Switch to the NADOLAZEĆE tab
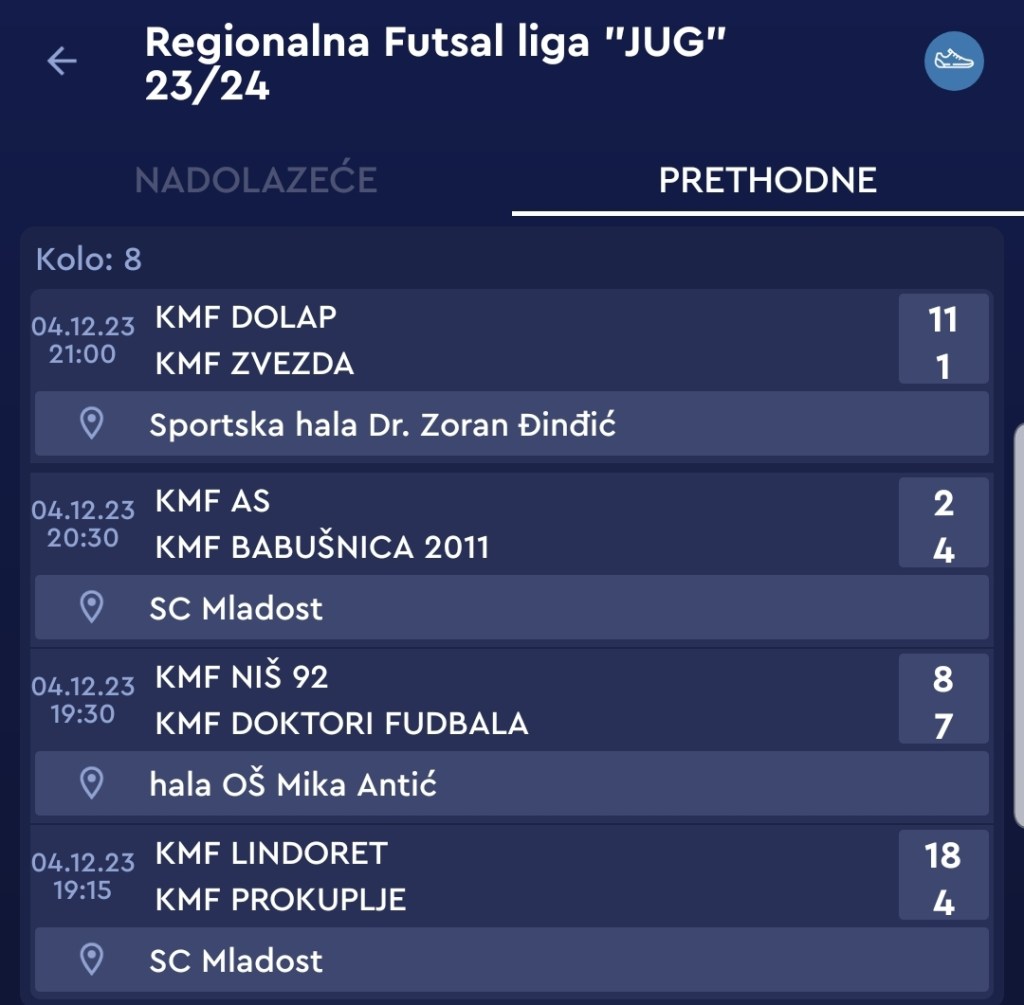This screenshot has width=1024, height=1005. pyautogui.click(x=256, y=180)
